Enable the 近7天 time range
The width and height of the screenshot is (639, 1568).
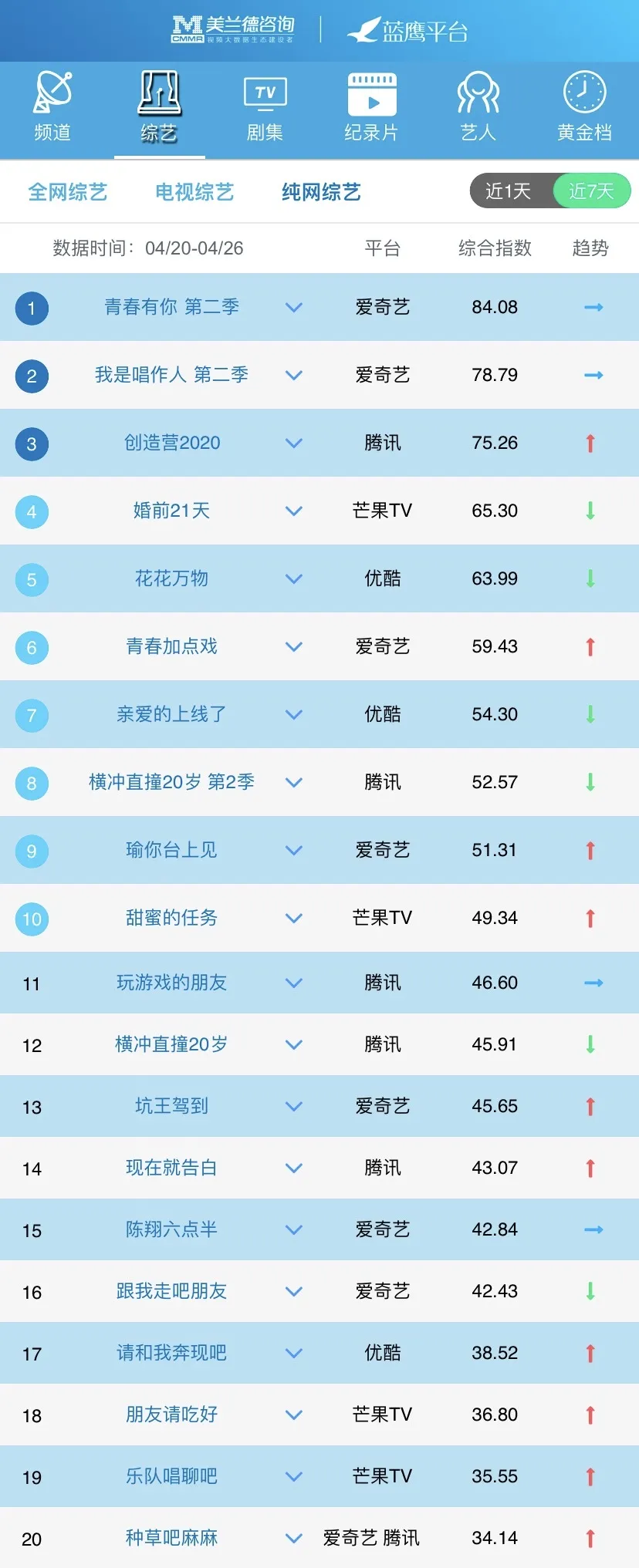[590, 191]
